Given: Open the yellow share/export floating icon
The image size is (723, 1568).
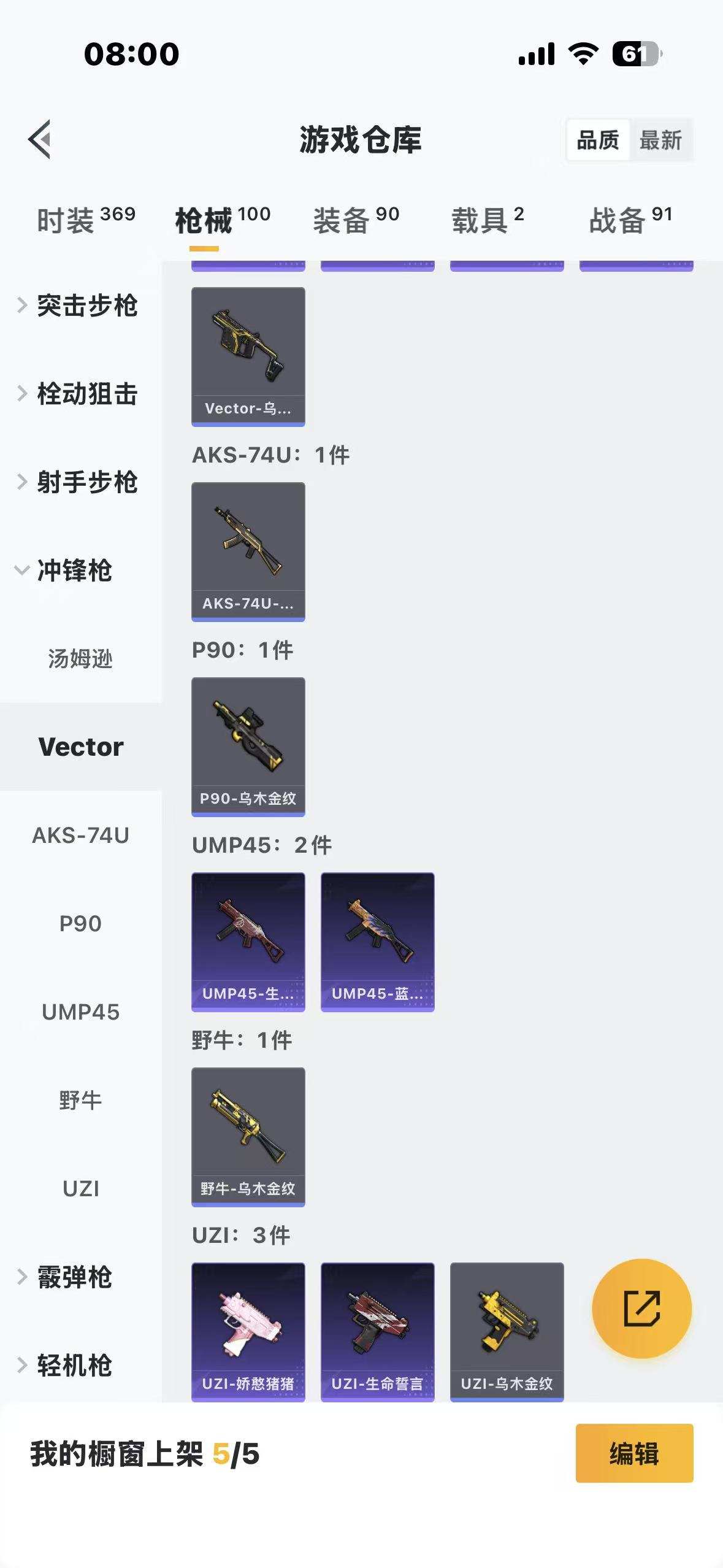Looking at the screenshot, I should pyautogui.click(x=641, y=1308).
